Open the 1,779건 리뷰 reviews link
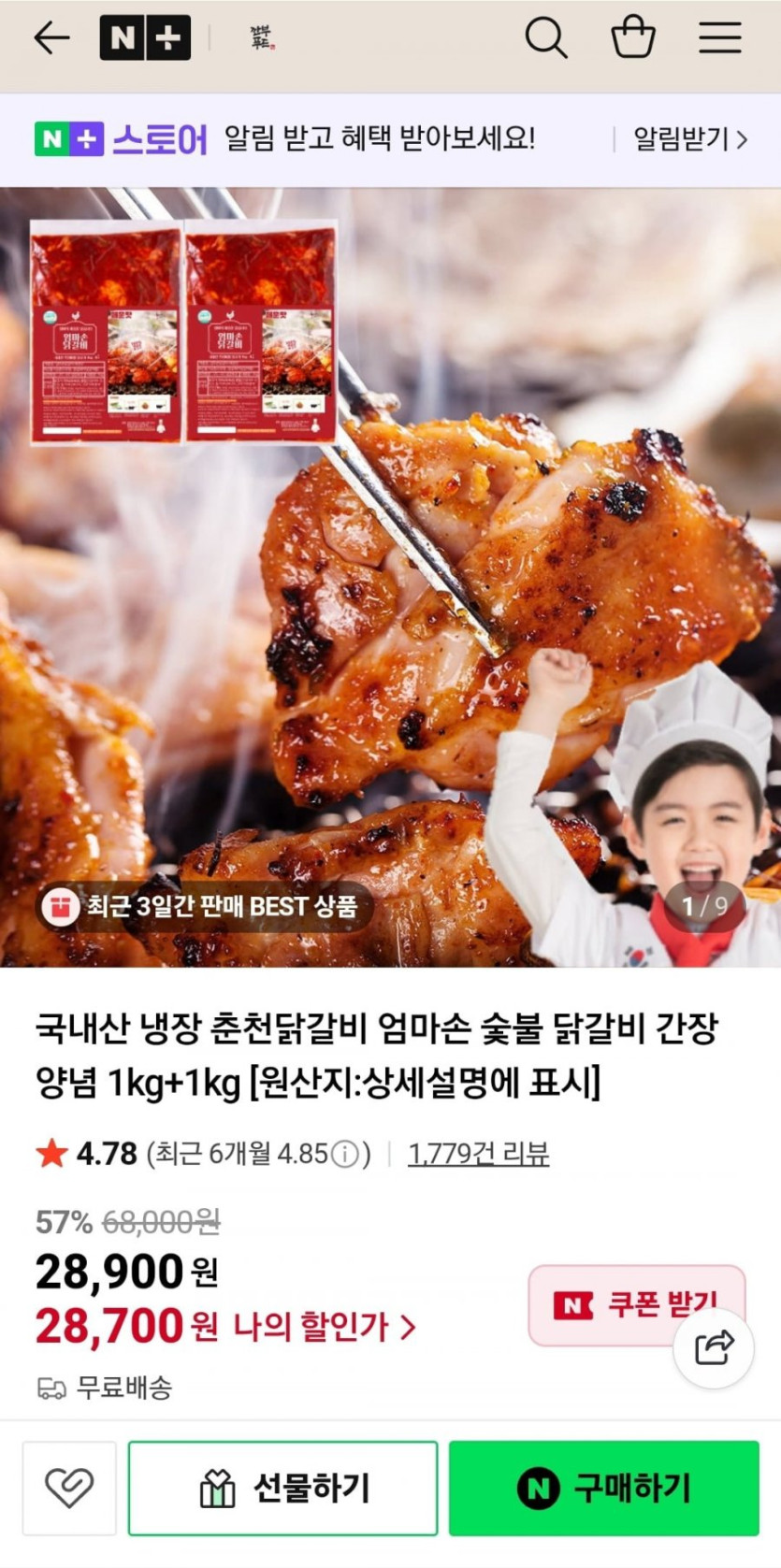 (478, 1154)
